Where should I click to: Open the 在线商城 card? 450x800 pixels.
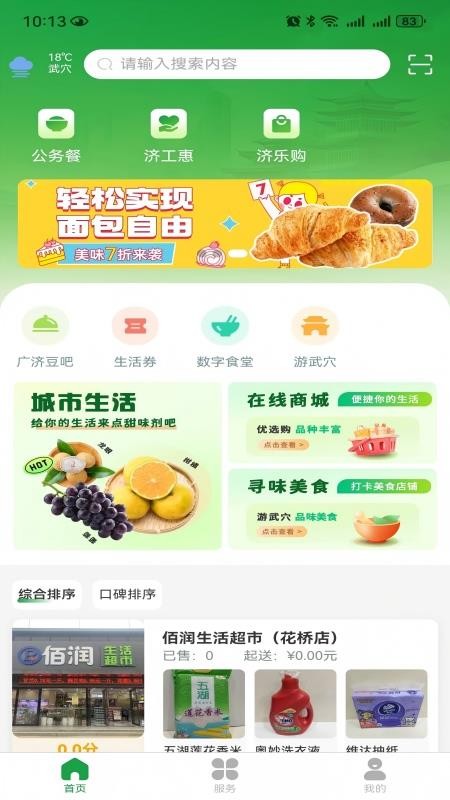pos(333,423)
